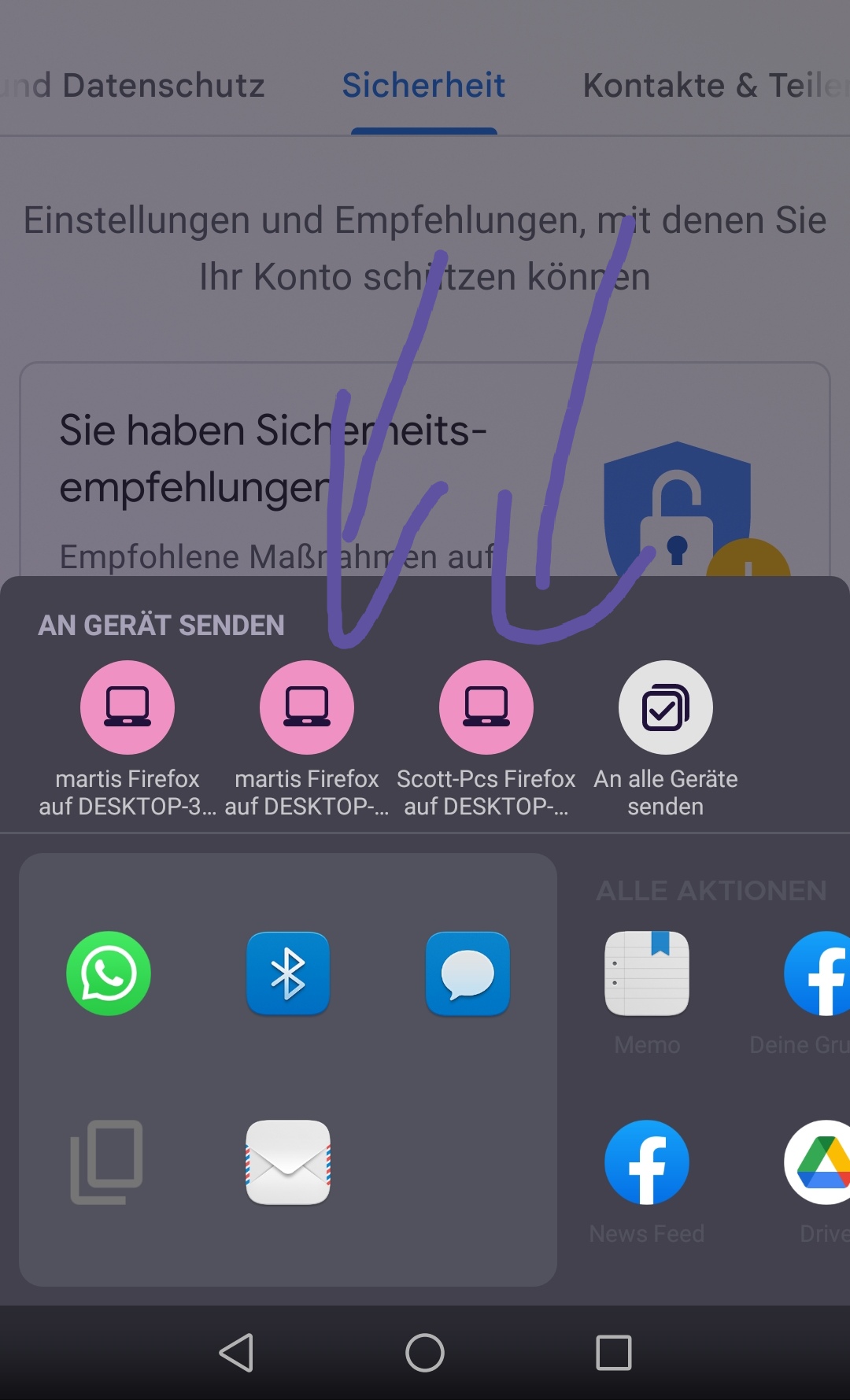Share via WhatsApp
850x1400 pixels.
pos(109,973)
